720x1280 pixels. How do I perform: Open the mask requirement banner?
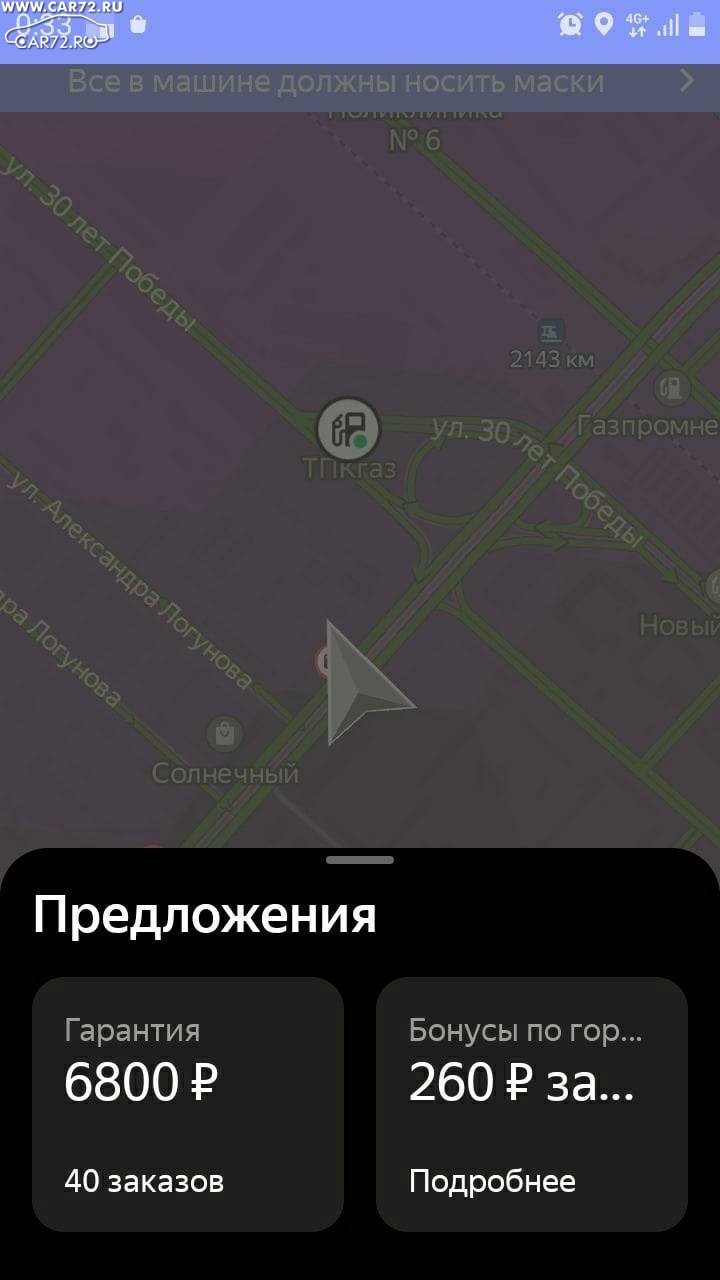(360, 82)
